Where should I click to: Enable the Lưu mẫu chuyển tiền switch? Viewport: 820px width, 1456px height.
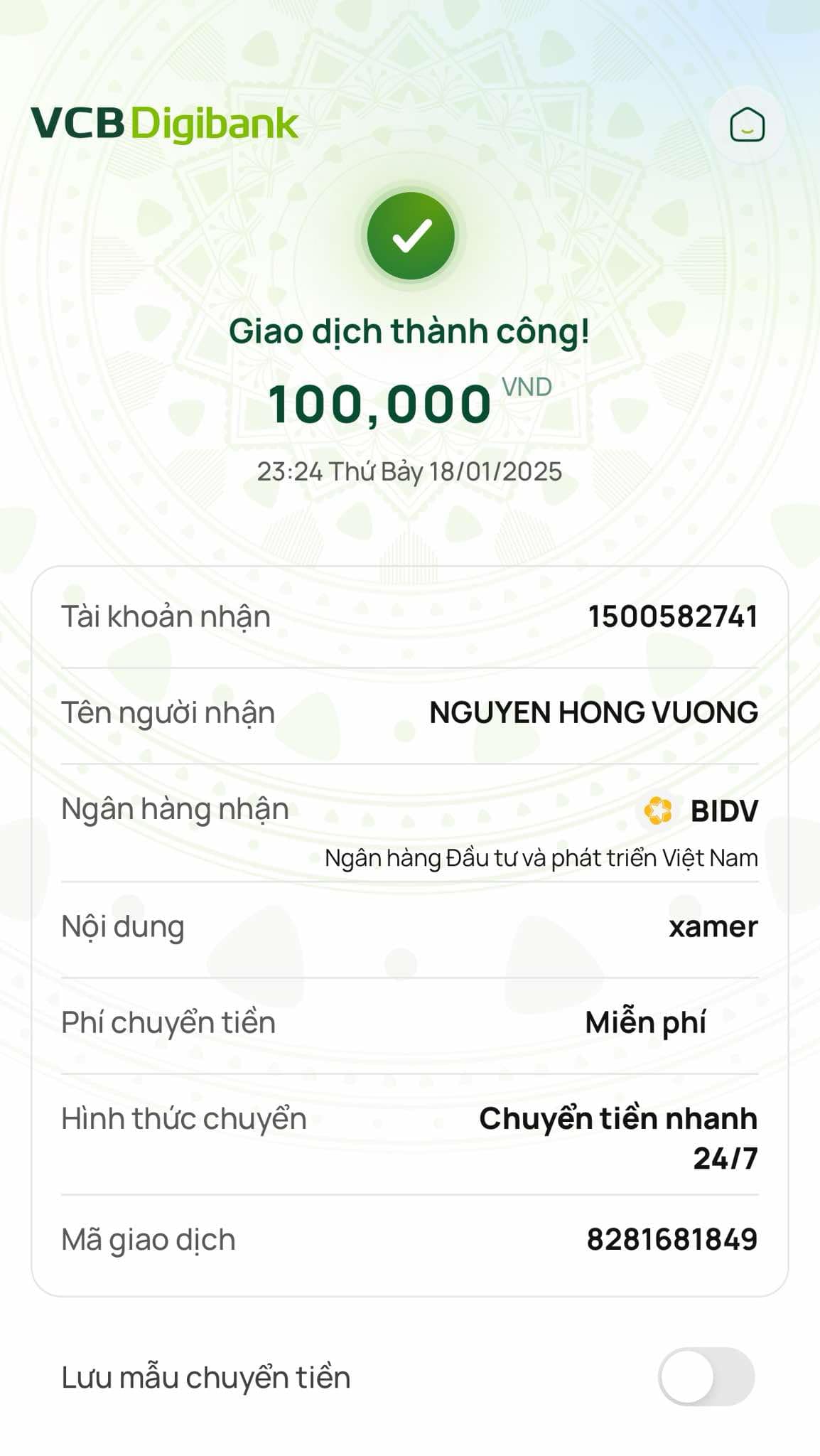[x=706, y=1376]
